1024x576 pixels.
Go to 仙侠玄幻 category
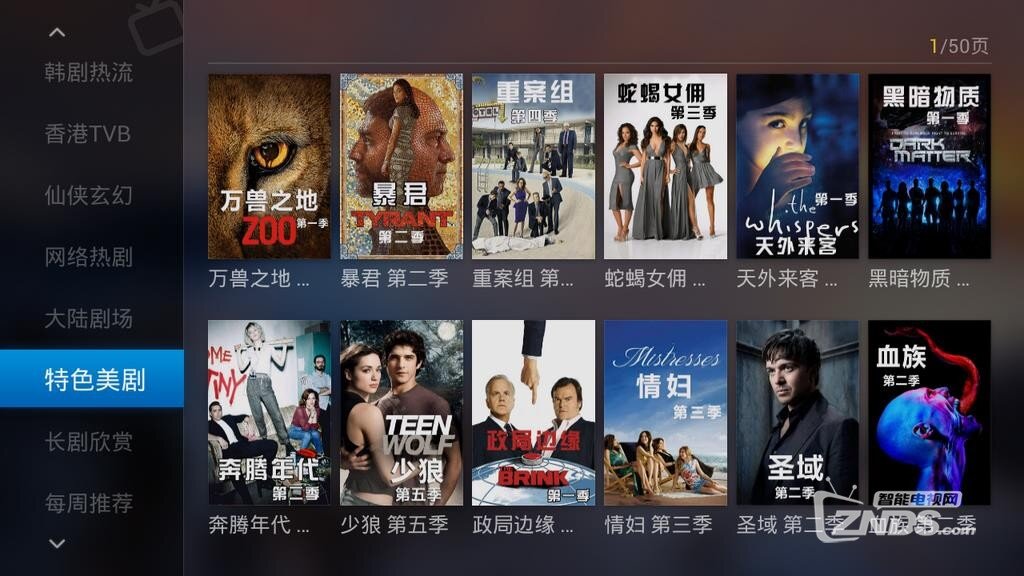pyautogui.click(x=89, y=195)
